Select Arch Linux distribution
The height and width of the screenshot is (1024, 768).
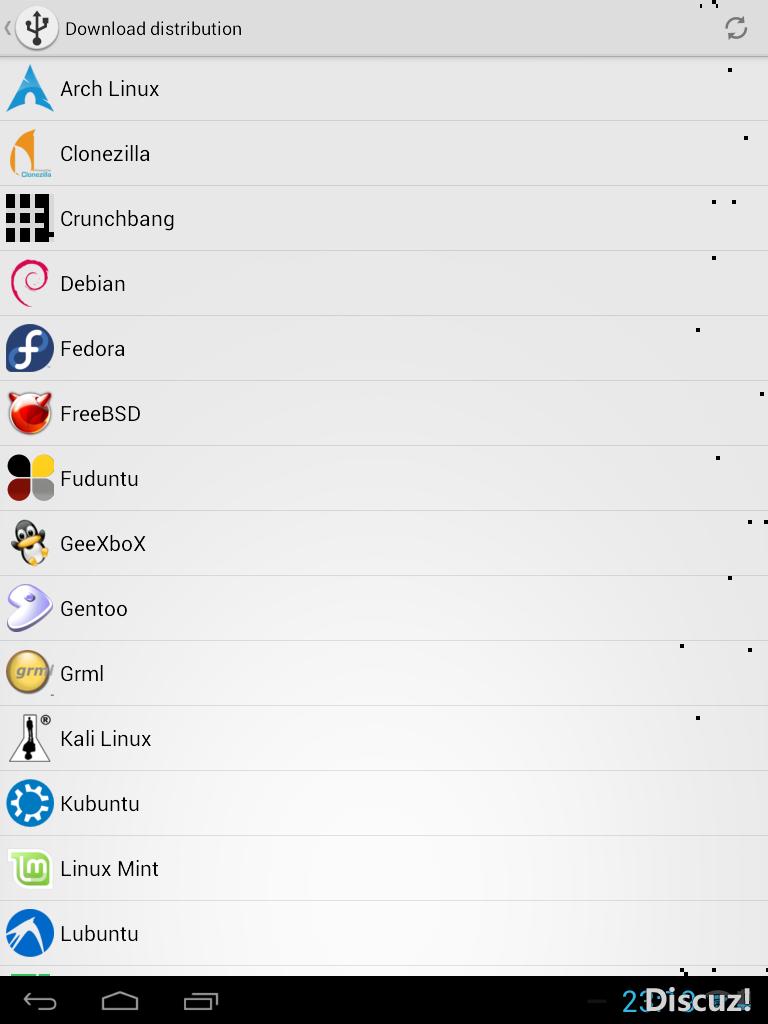[110, 89]
